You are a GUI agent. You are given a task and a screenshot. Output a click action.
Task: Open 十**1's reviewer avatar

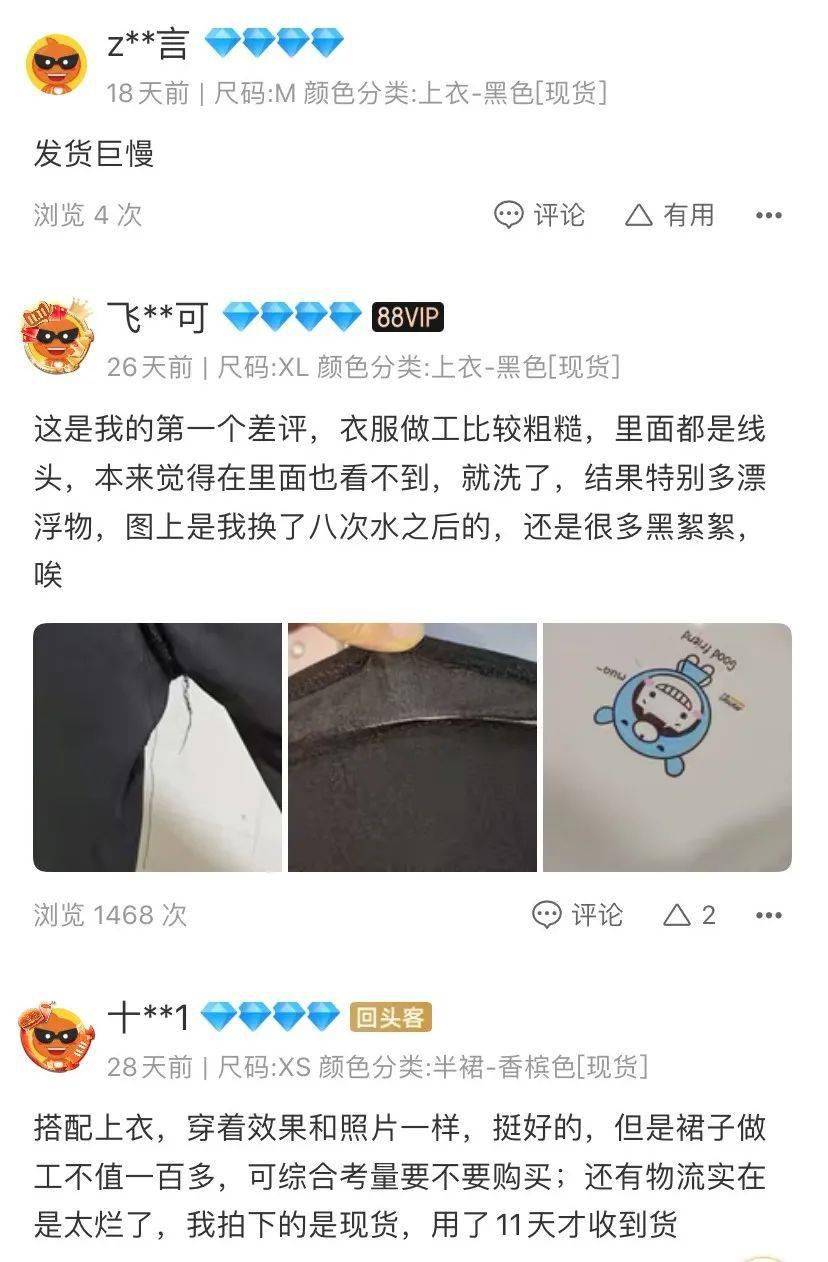click(56, 1037)
